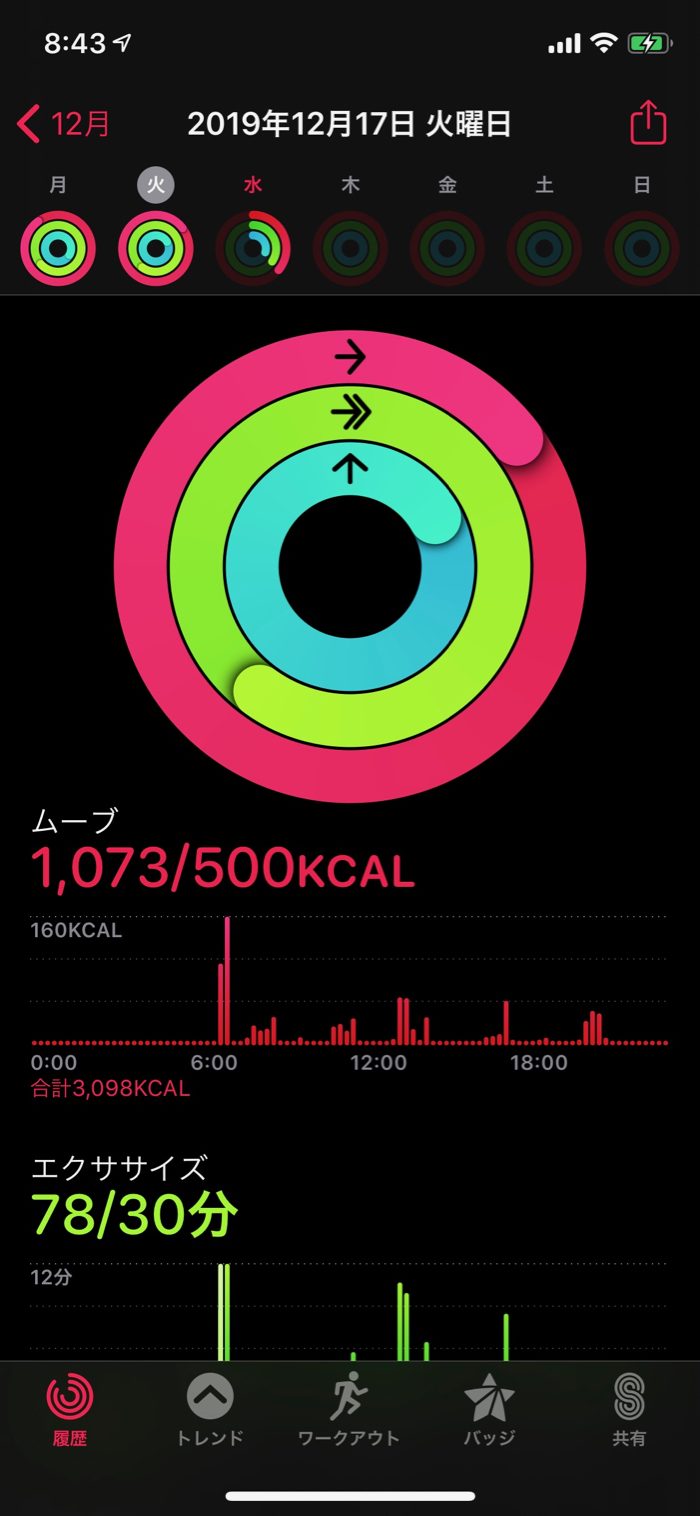This screenshot has width=700, height=1516.
Task: Select Tuesday (火) activity rings
Action: [155, 248]
